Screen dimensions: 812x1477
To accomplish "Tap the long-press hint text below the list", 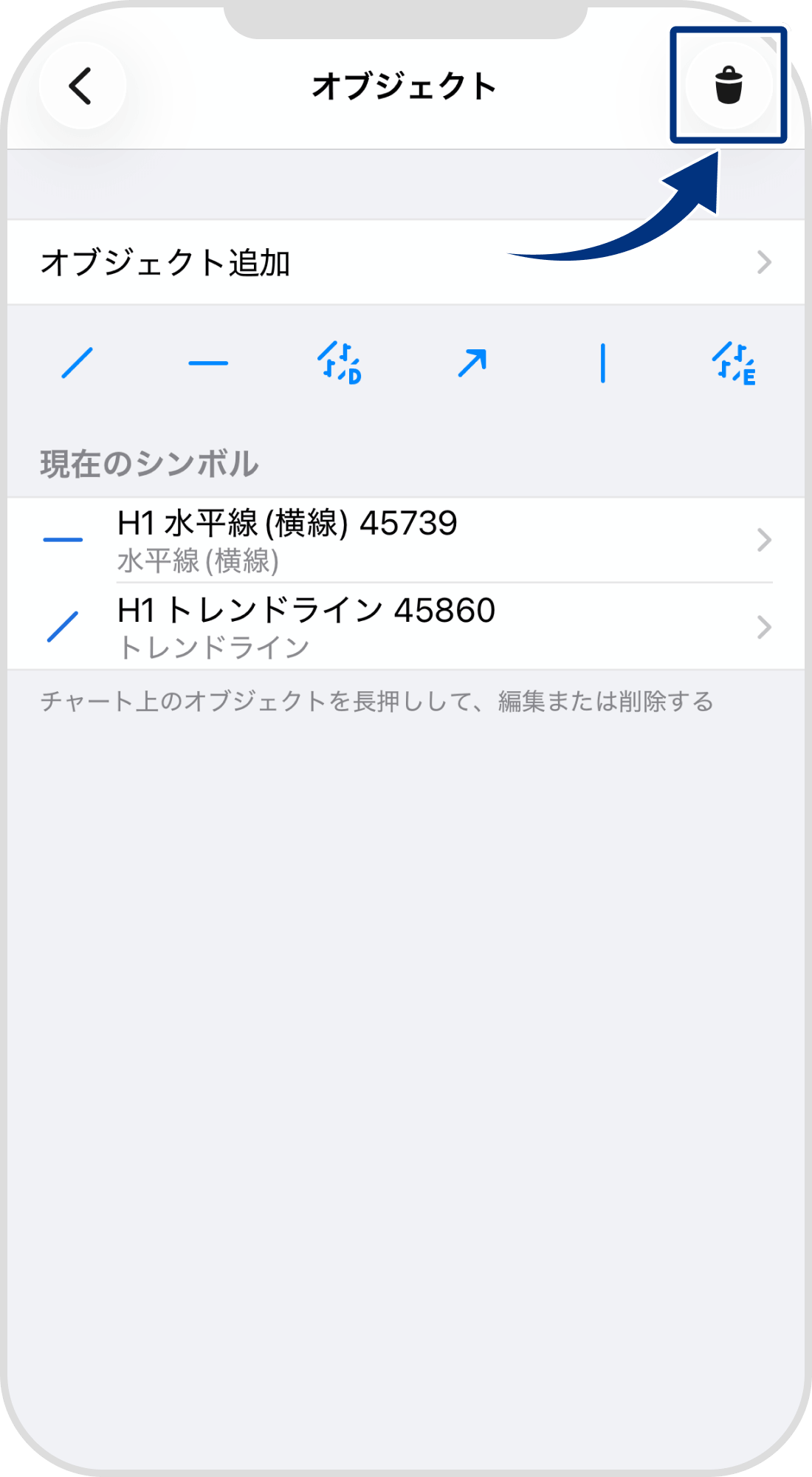I will pos(376,703).
